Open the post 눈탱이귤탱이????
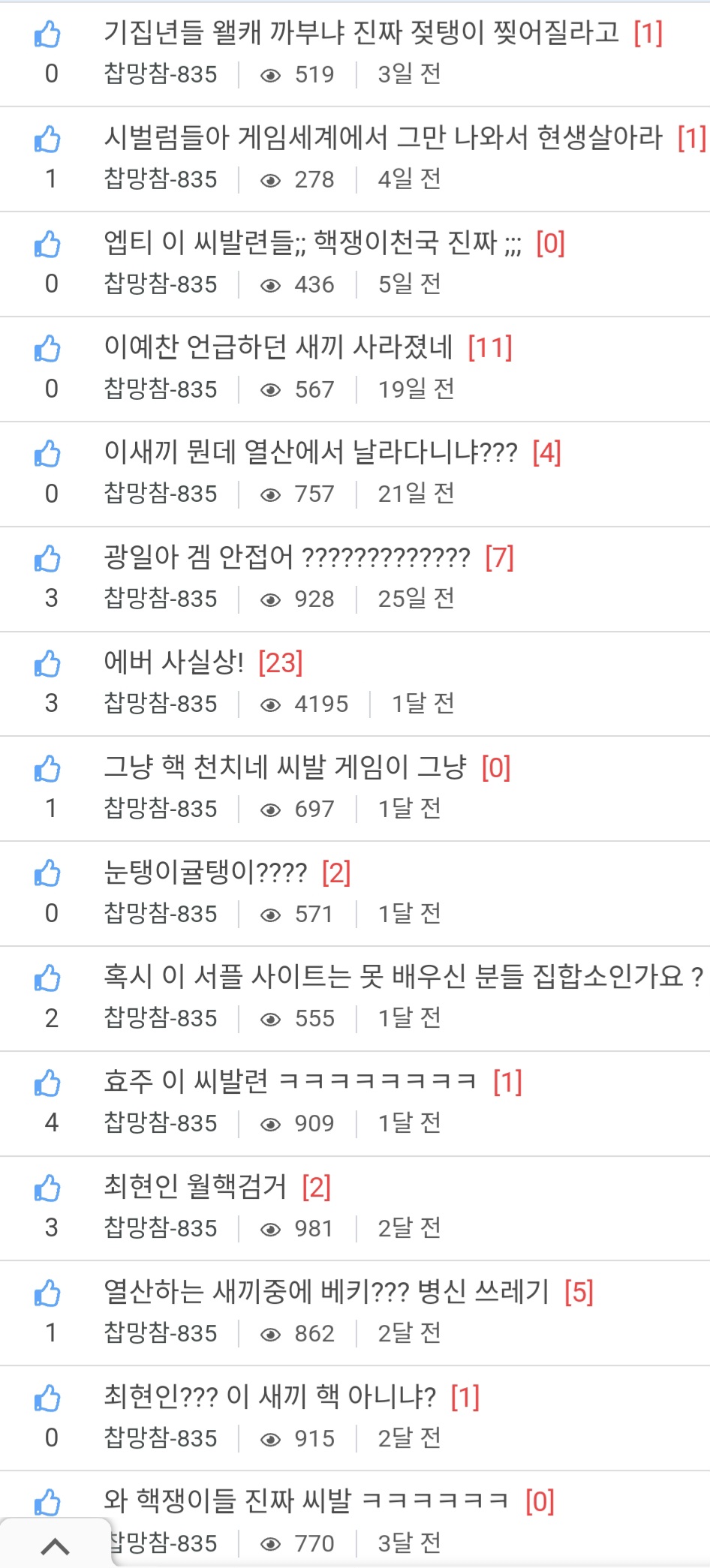Image resolution: width=710 pixels, height=1568 pixels. [205, 873]
